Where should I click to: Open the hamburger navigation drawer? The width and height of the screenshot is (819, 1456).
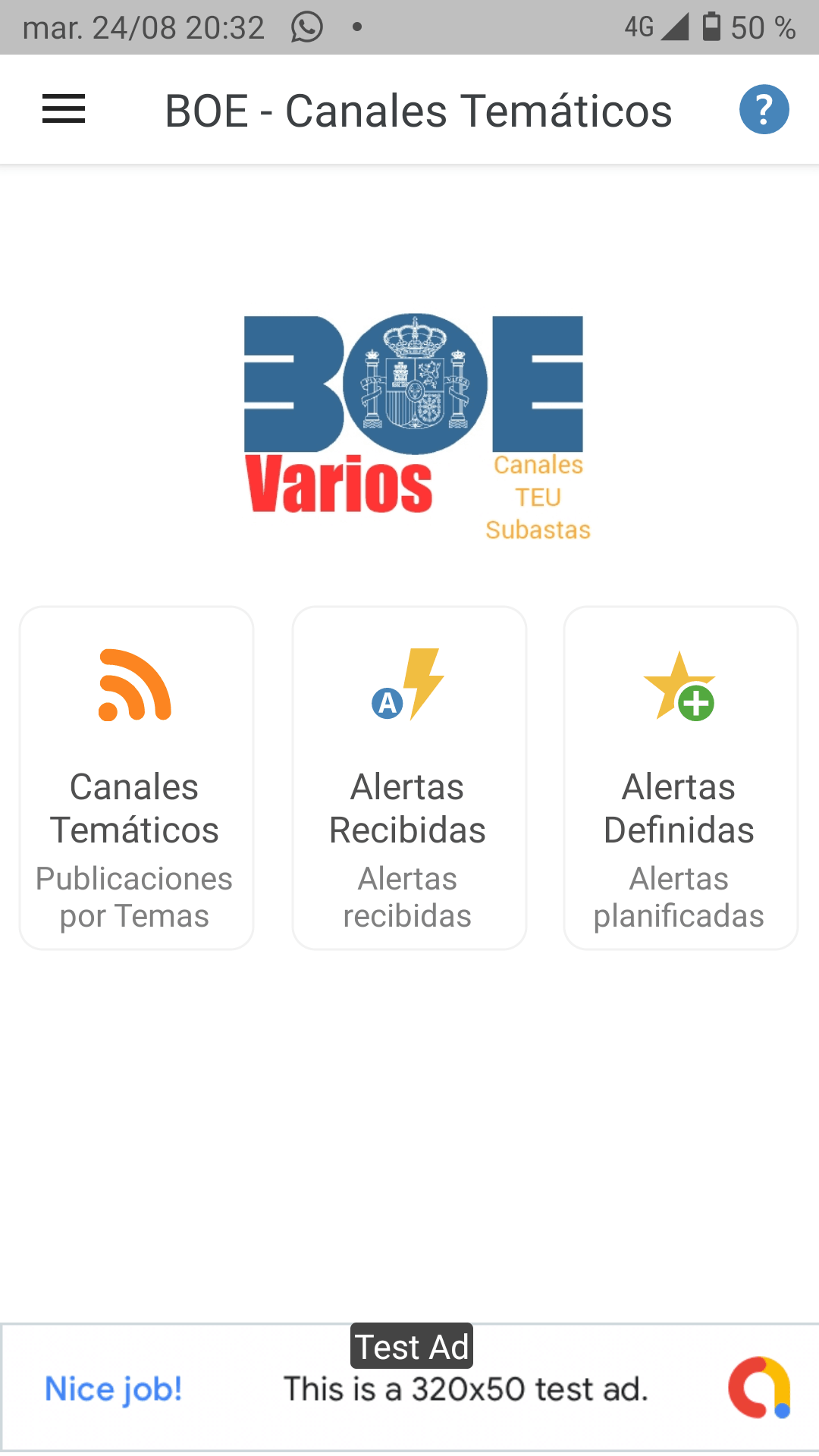[x=64, y=109]
